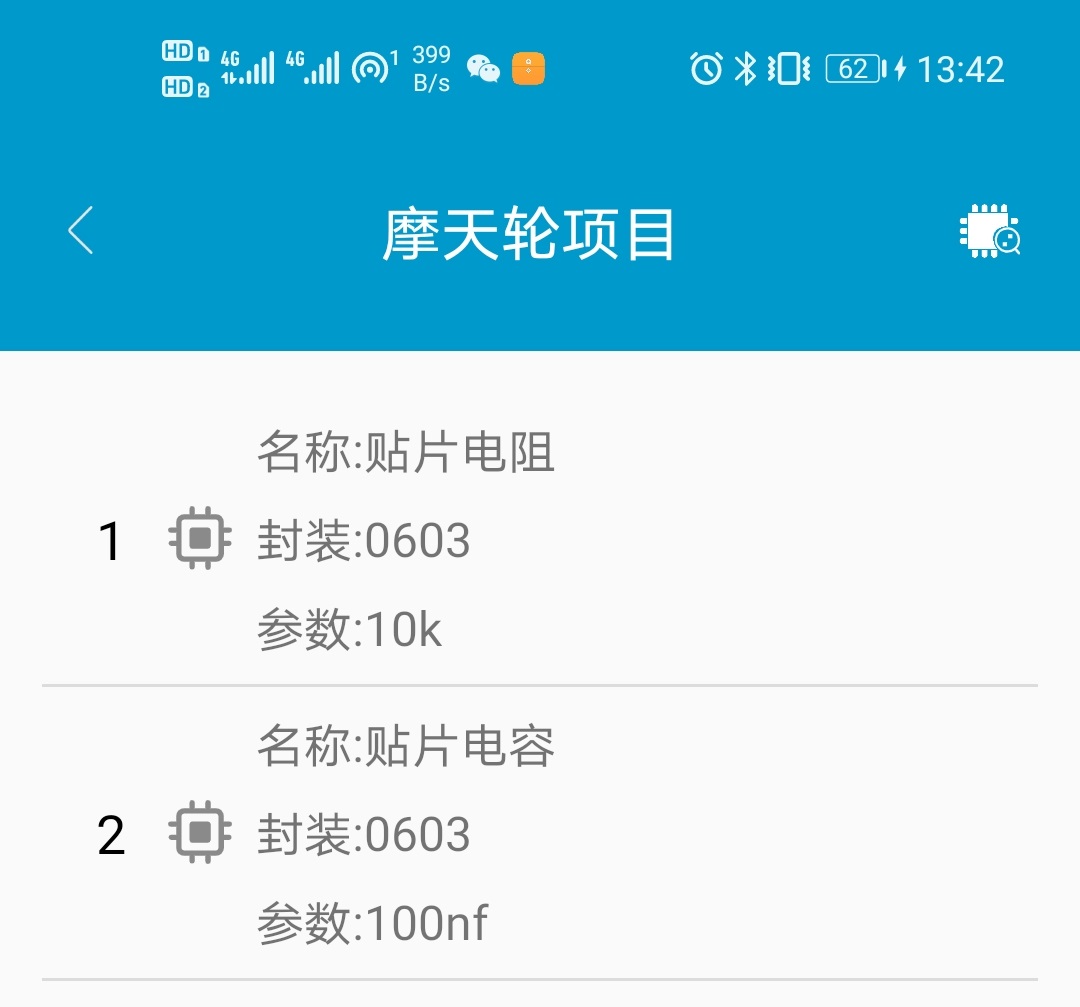Open the component search chip icon
The width and height of the screenshot is (1080, 1007).
click(x=989, y=231)
